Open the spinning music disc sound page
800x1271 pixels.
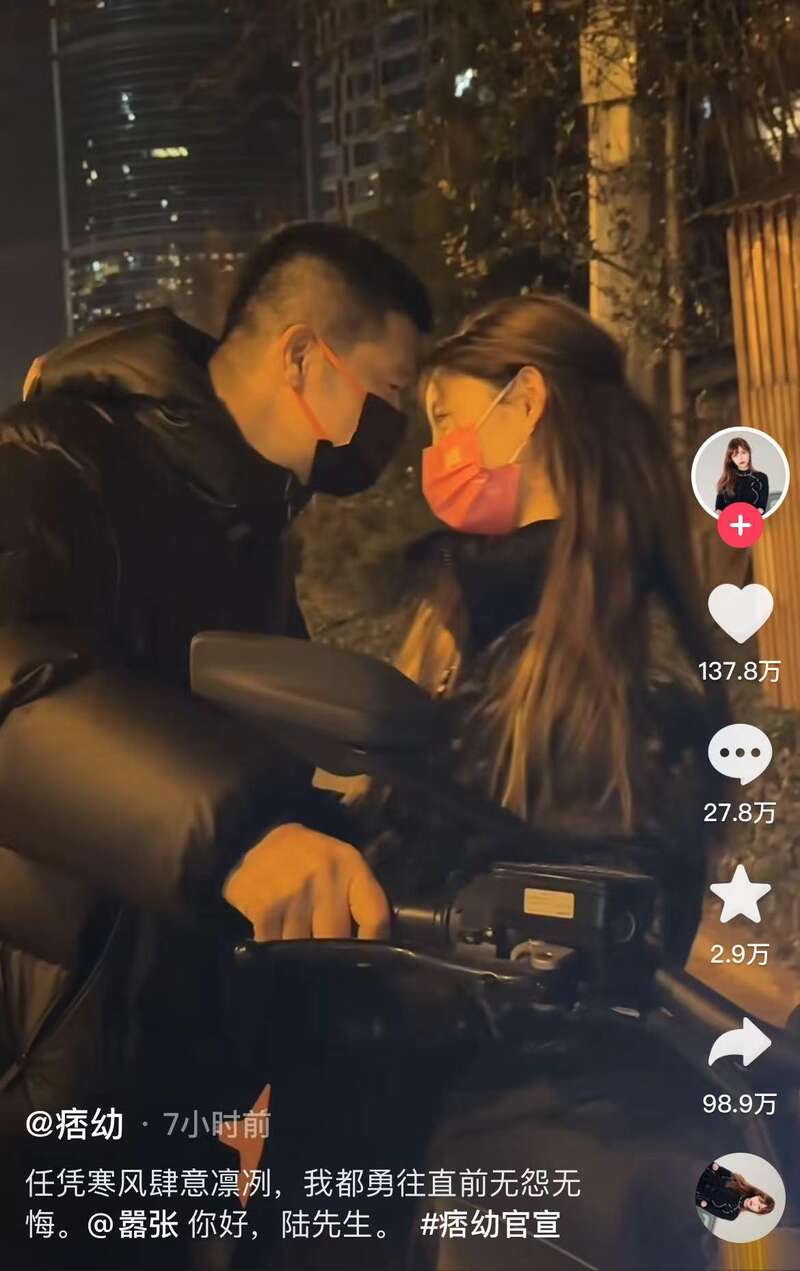[740, 1197]
